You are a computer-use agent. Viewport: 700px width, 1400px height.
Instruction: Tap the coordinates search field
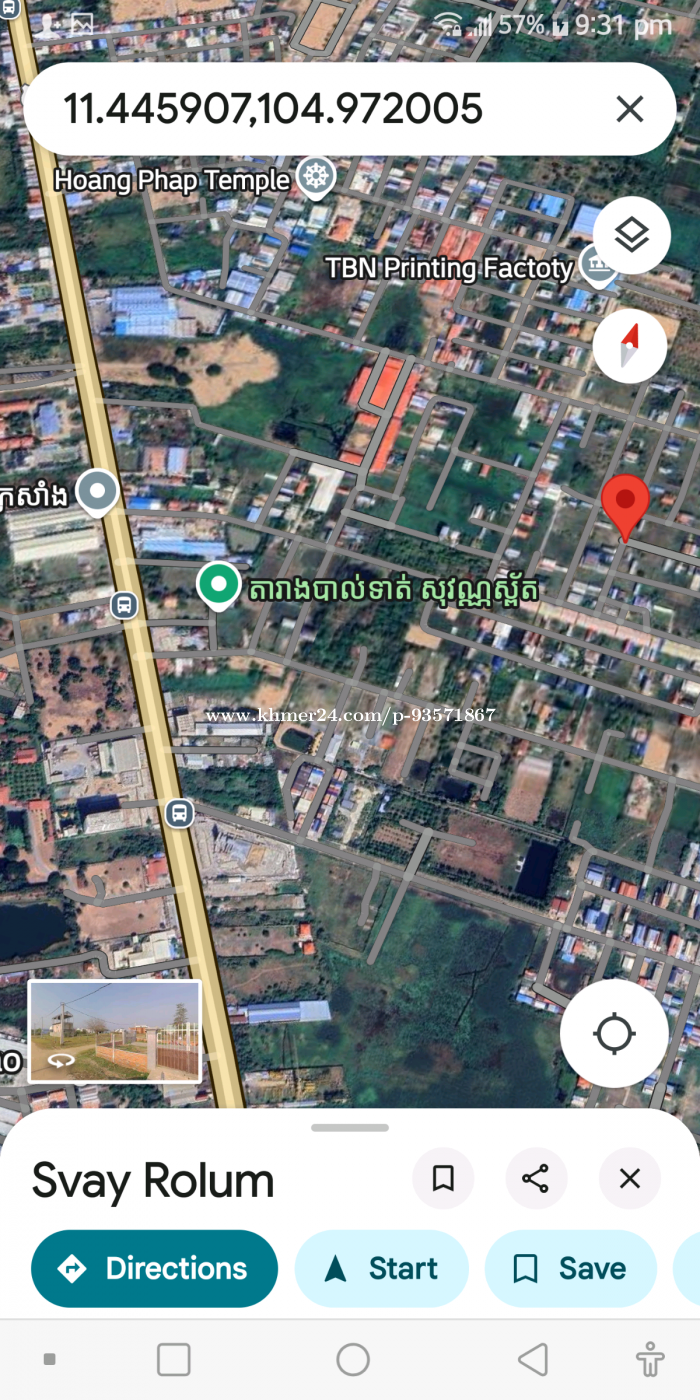(x=300, y=109)
